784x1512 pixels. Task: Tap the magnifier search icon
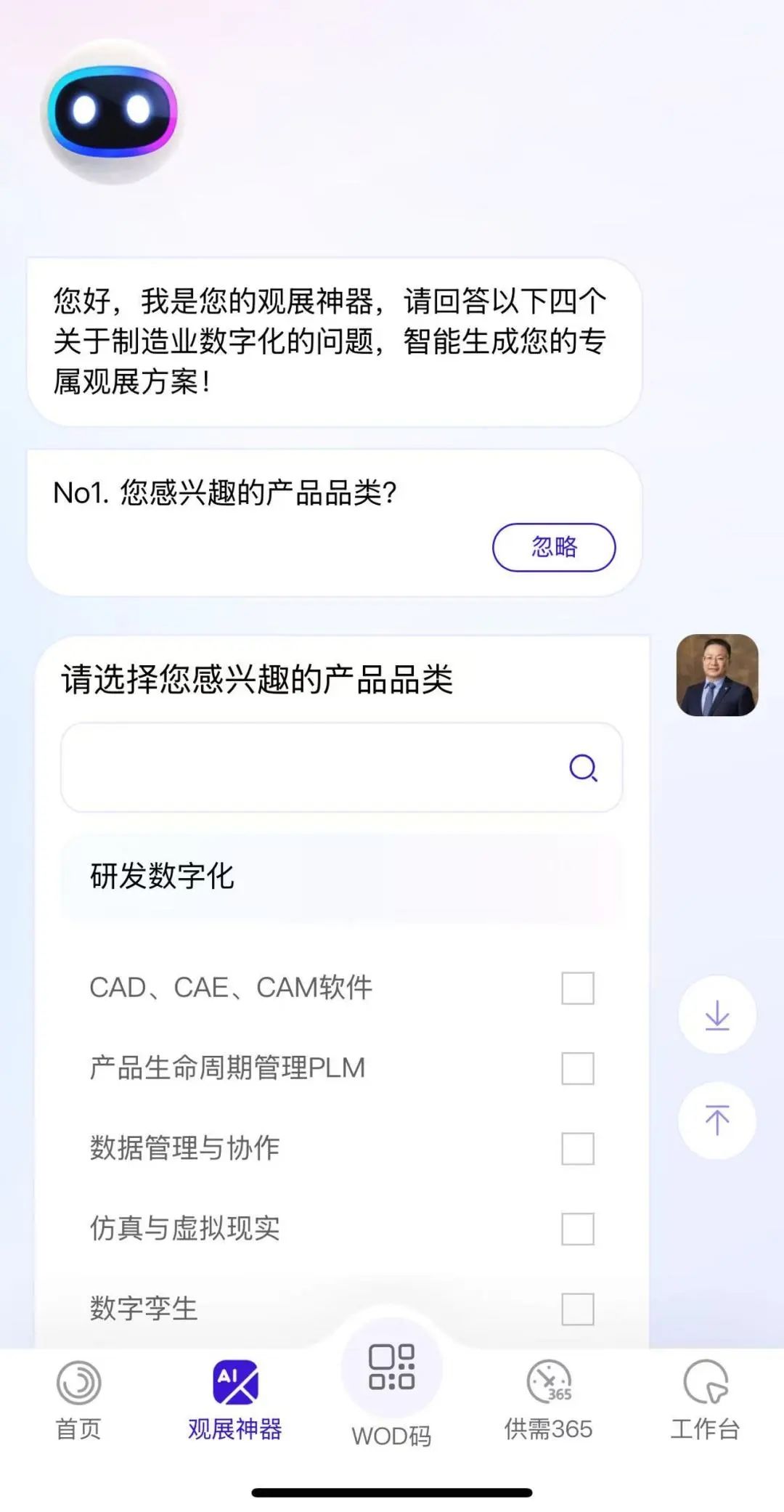583,768
